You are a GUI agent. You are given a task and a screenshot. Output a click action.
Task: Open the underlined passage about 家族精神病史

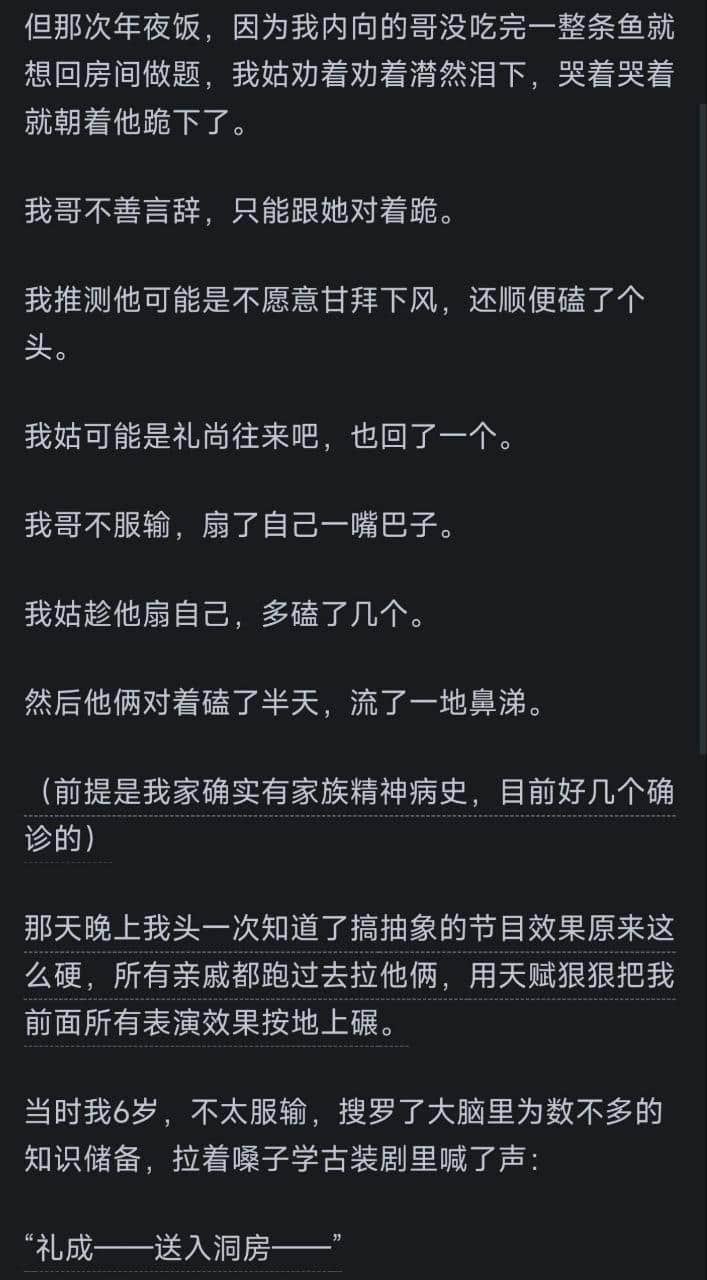(350, 817)
